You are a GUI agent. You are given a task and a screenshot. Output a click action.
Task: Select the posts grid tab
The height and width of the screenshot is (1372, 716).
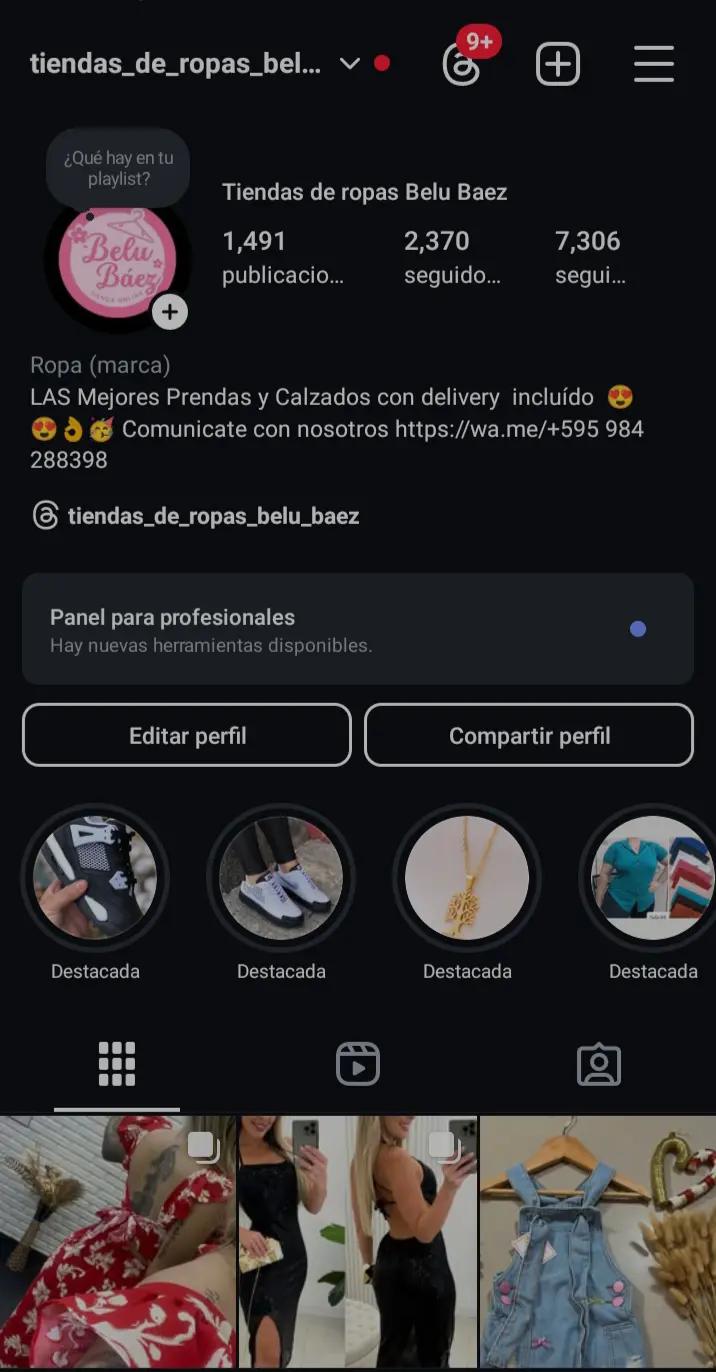click(117, 1064)
